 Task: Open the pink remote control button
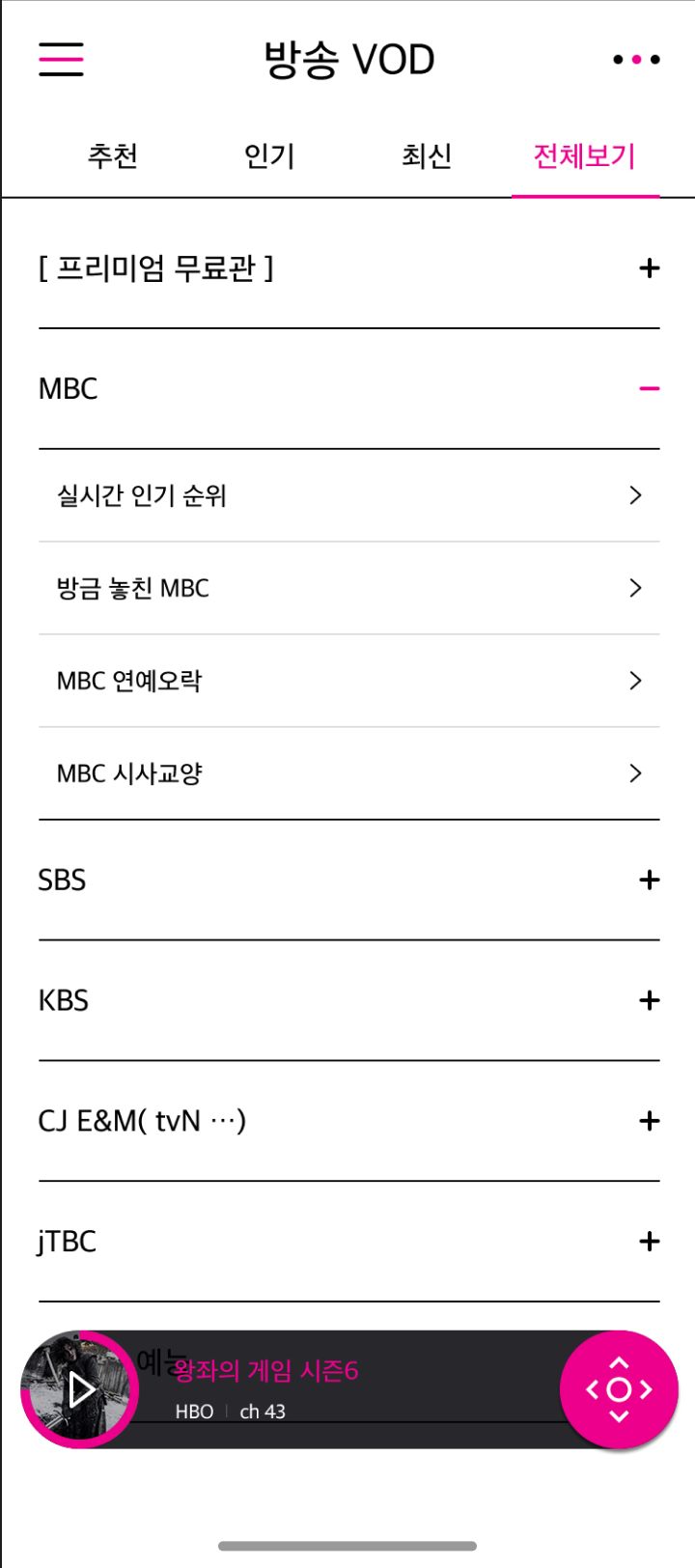[619, 1389]
